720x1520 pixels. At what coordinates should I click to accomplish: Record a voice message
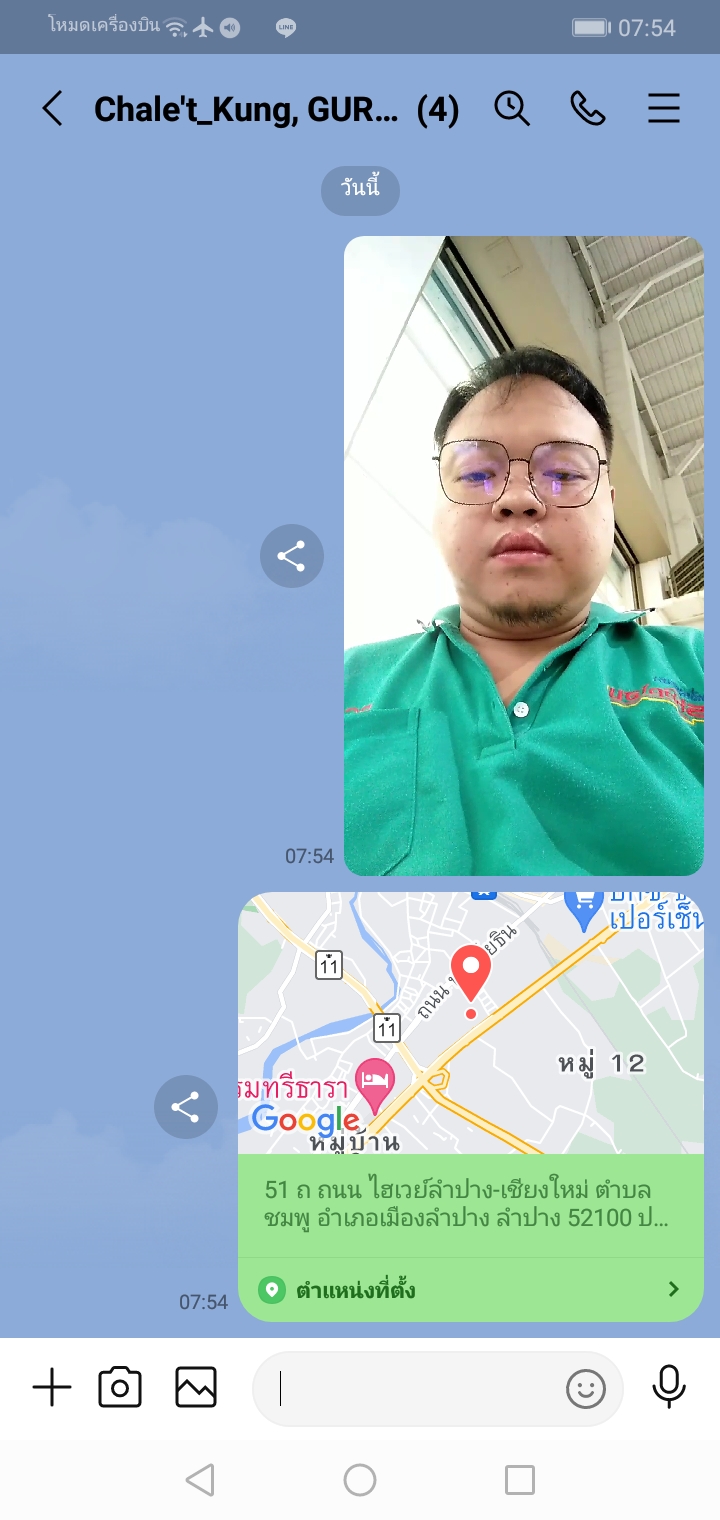[669, 1388]
